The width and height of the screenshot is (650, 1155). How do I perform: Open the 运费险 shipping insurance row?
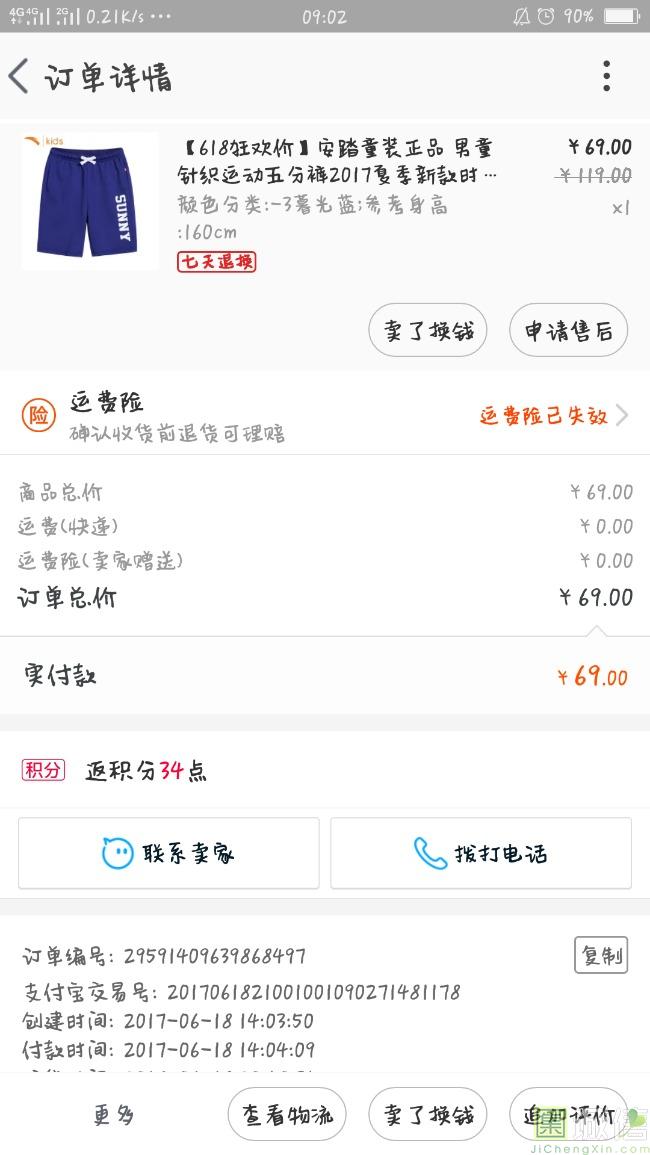tap(325, 416)
